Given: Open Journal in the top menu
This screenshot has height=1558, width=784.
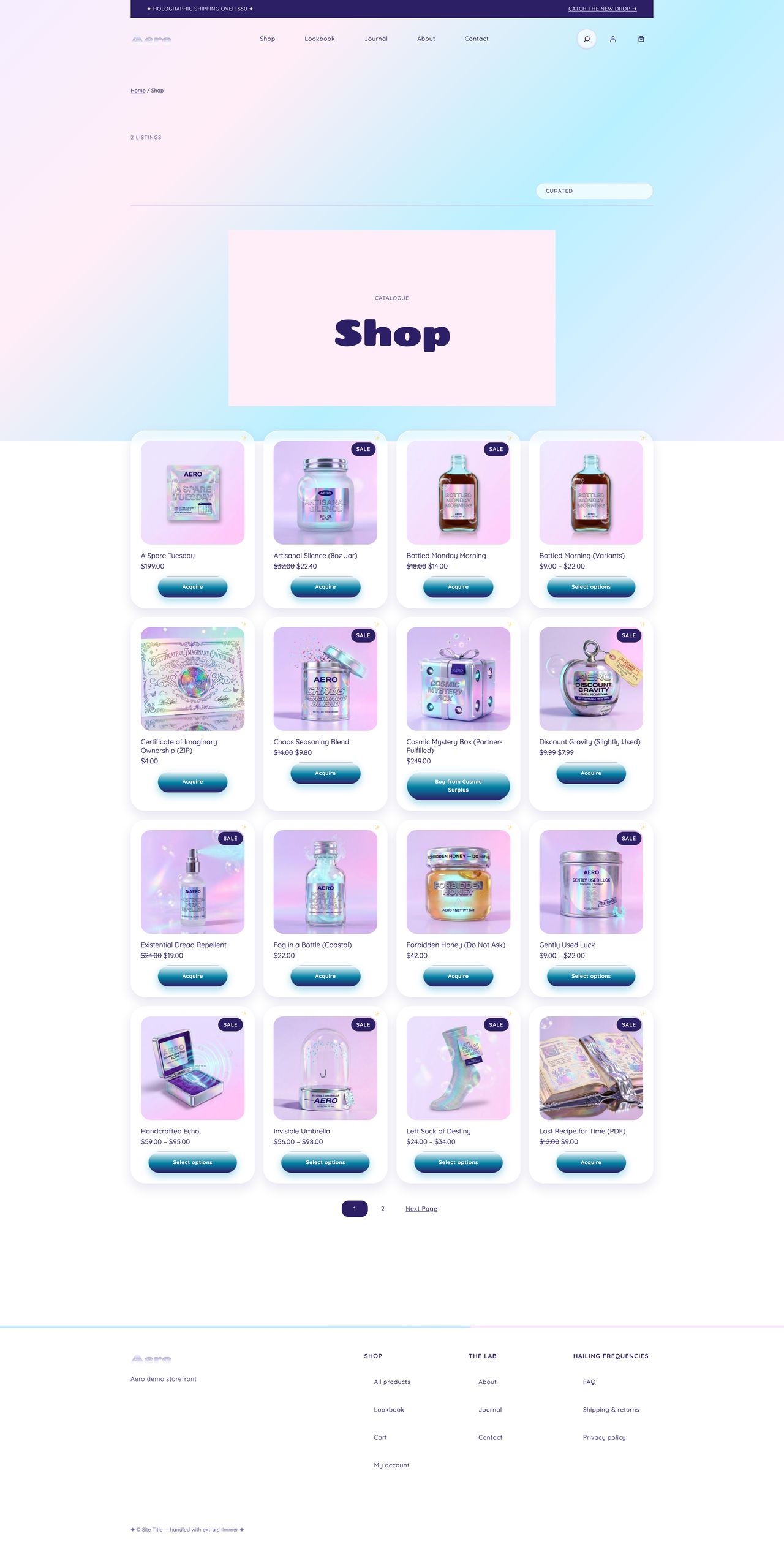Looking at the screenshot, I should click(x=376, y=39).
